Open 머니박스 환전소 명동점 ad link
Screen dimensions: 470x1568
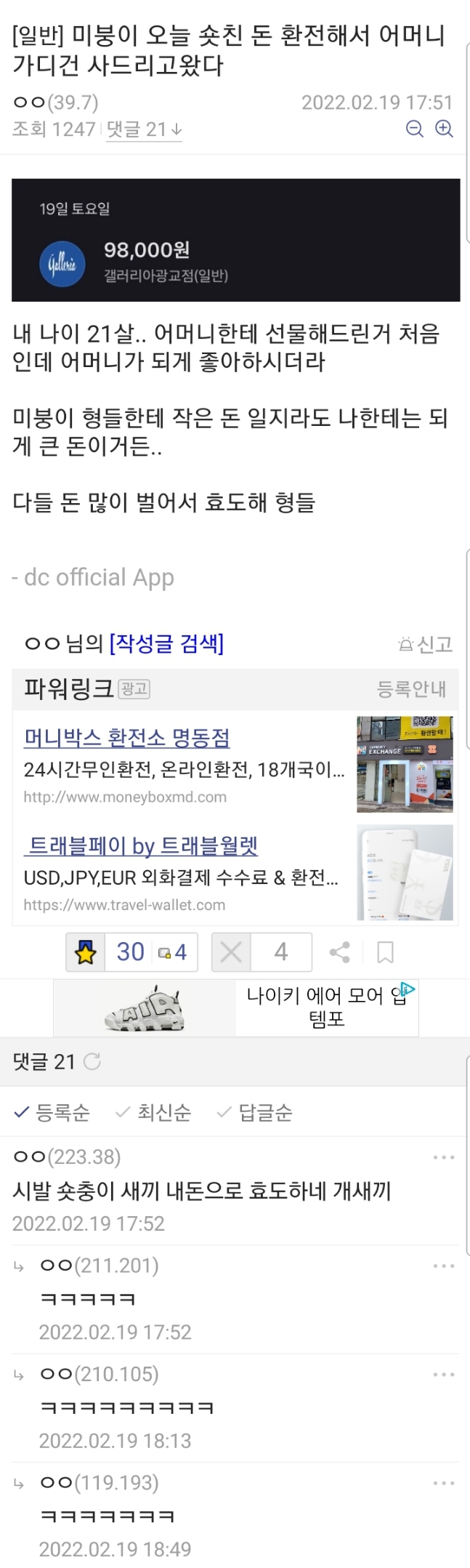(x=127, y=738)
